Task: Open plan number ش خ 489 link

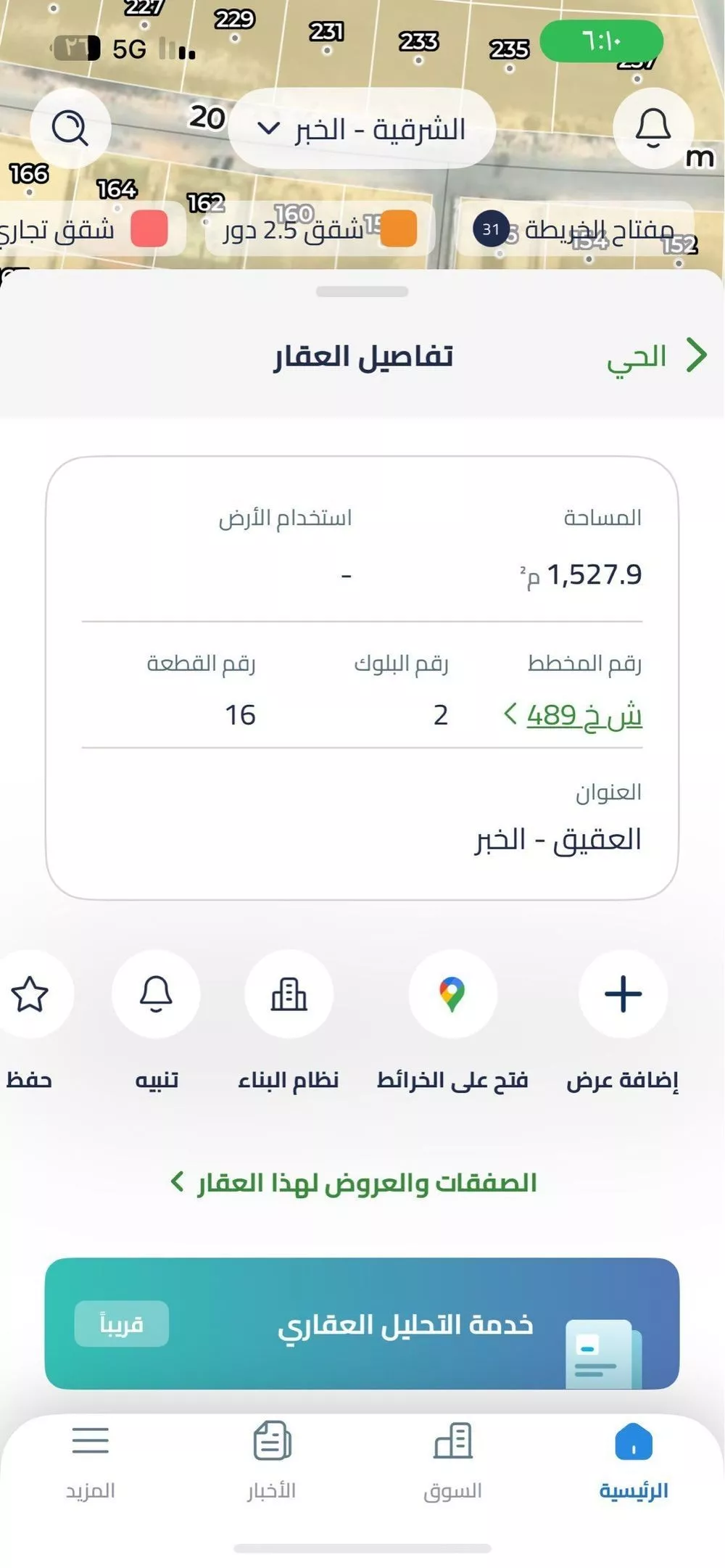Action: pyautogui.click(x=574, y=715)
